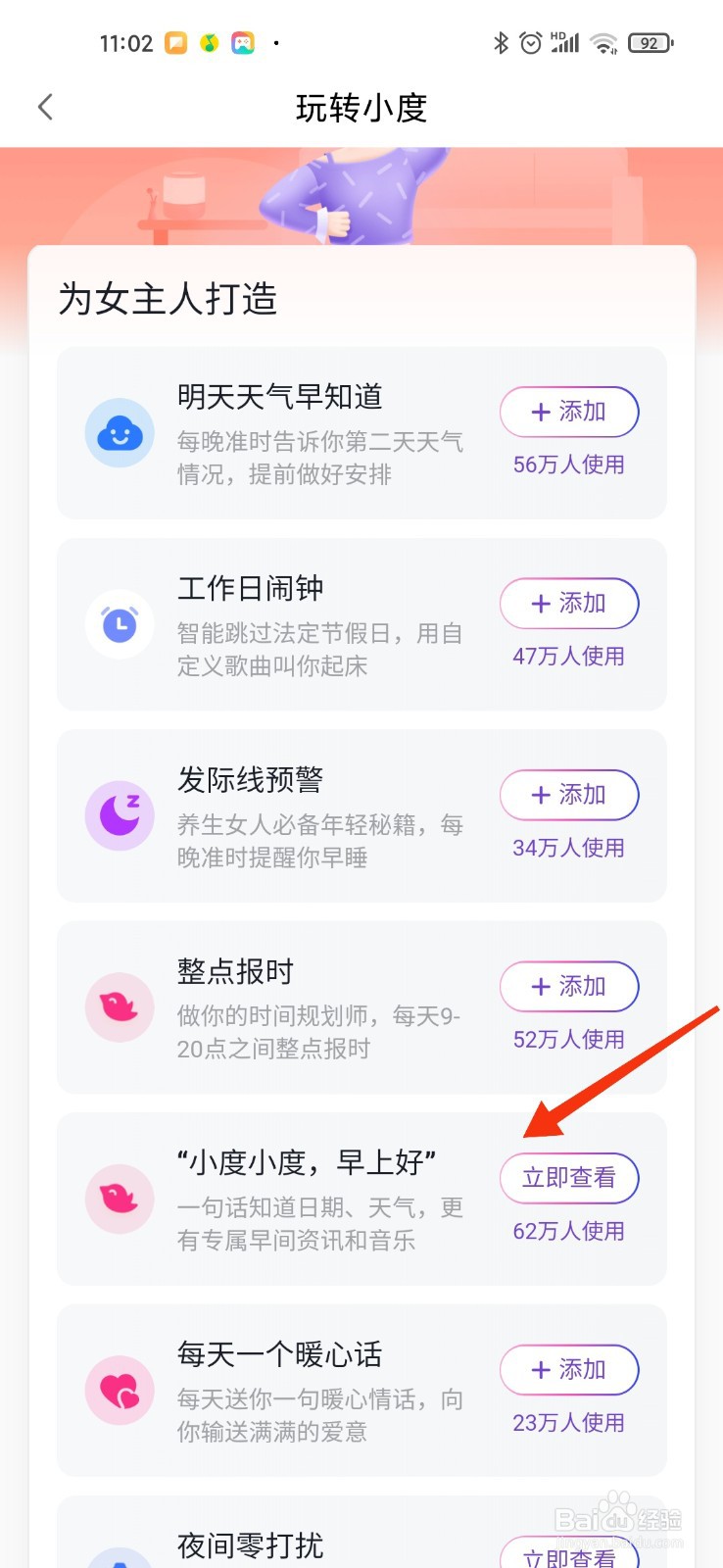Select the purple moon icon for 发际线预警

pos(120,815)
